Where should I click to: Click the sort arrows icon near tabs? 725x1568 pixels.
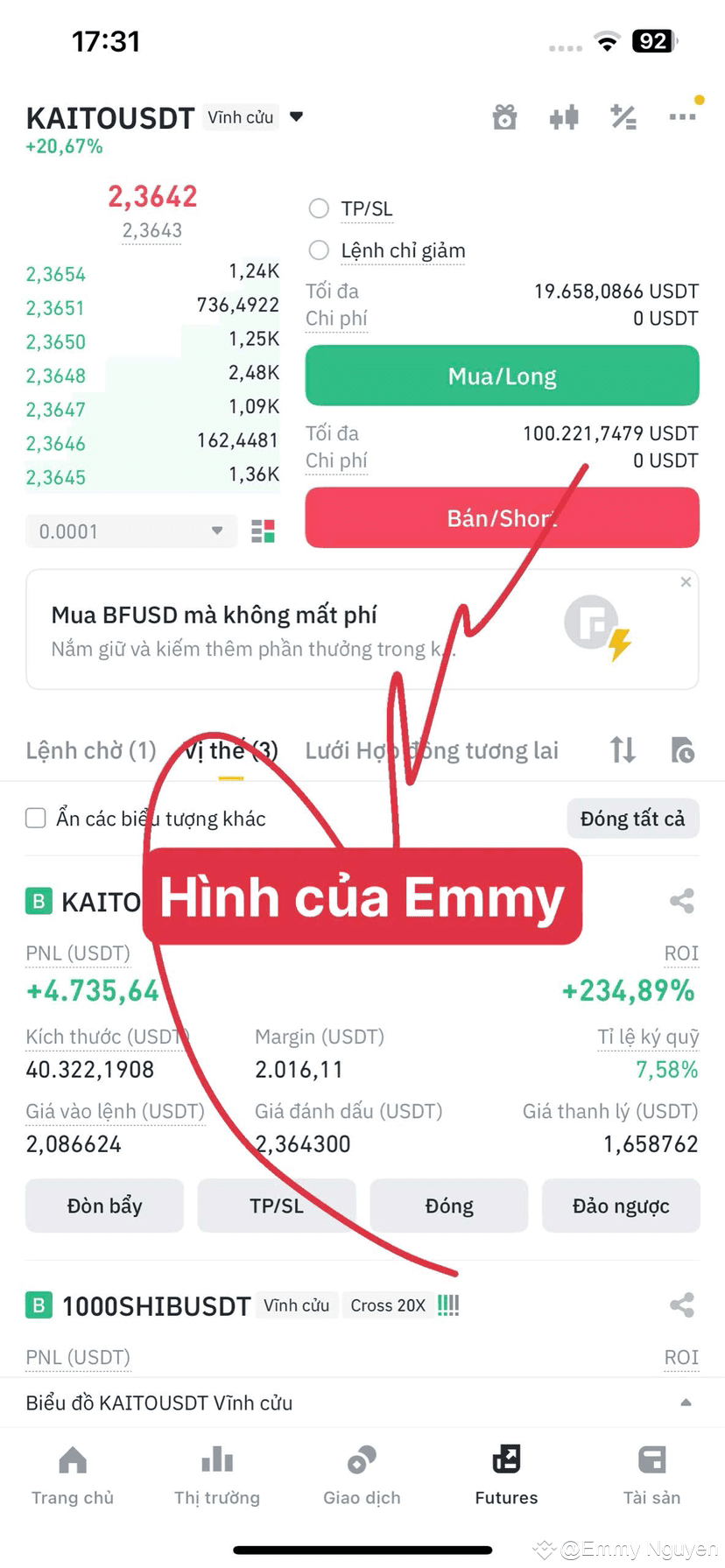click(622, 749)
